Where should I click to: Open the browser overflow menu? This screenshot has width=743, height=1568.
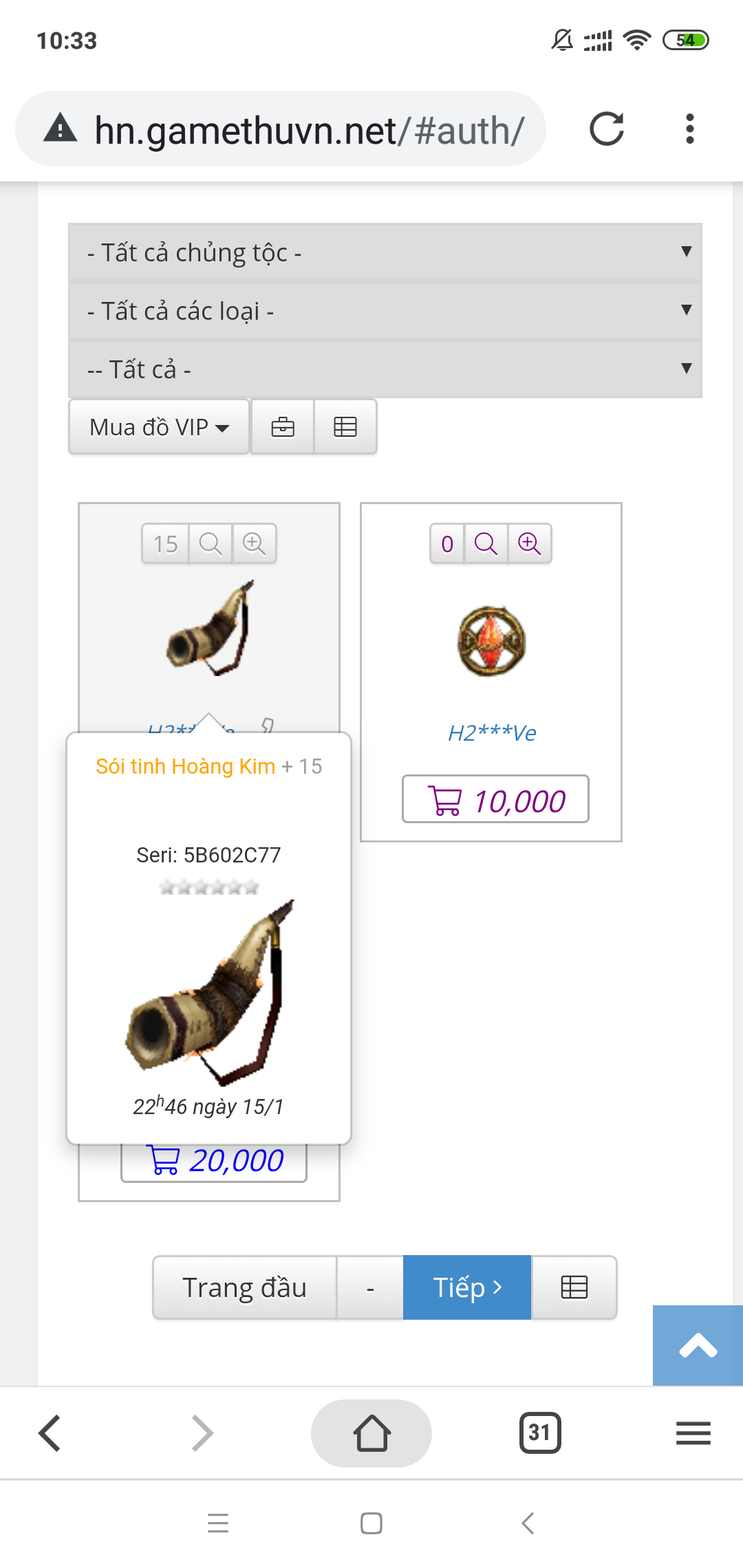689,129
